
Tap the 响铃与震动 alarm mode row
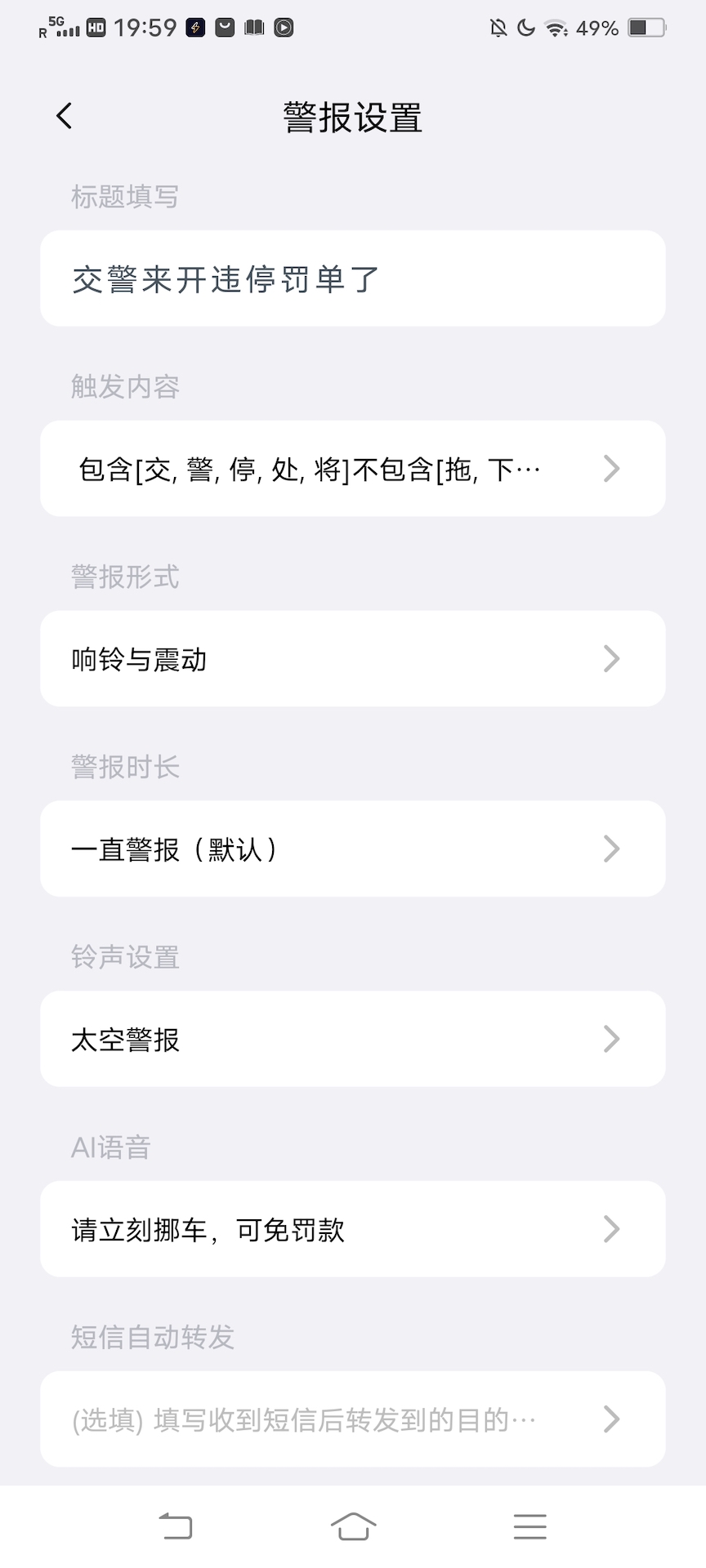coord(327,658)
